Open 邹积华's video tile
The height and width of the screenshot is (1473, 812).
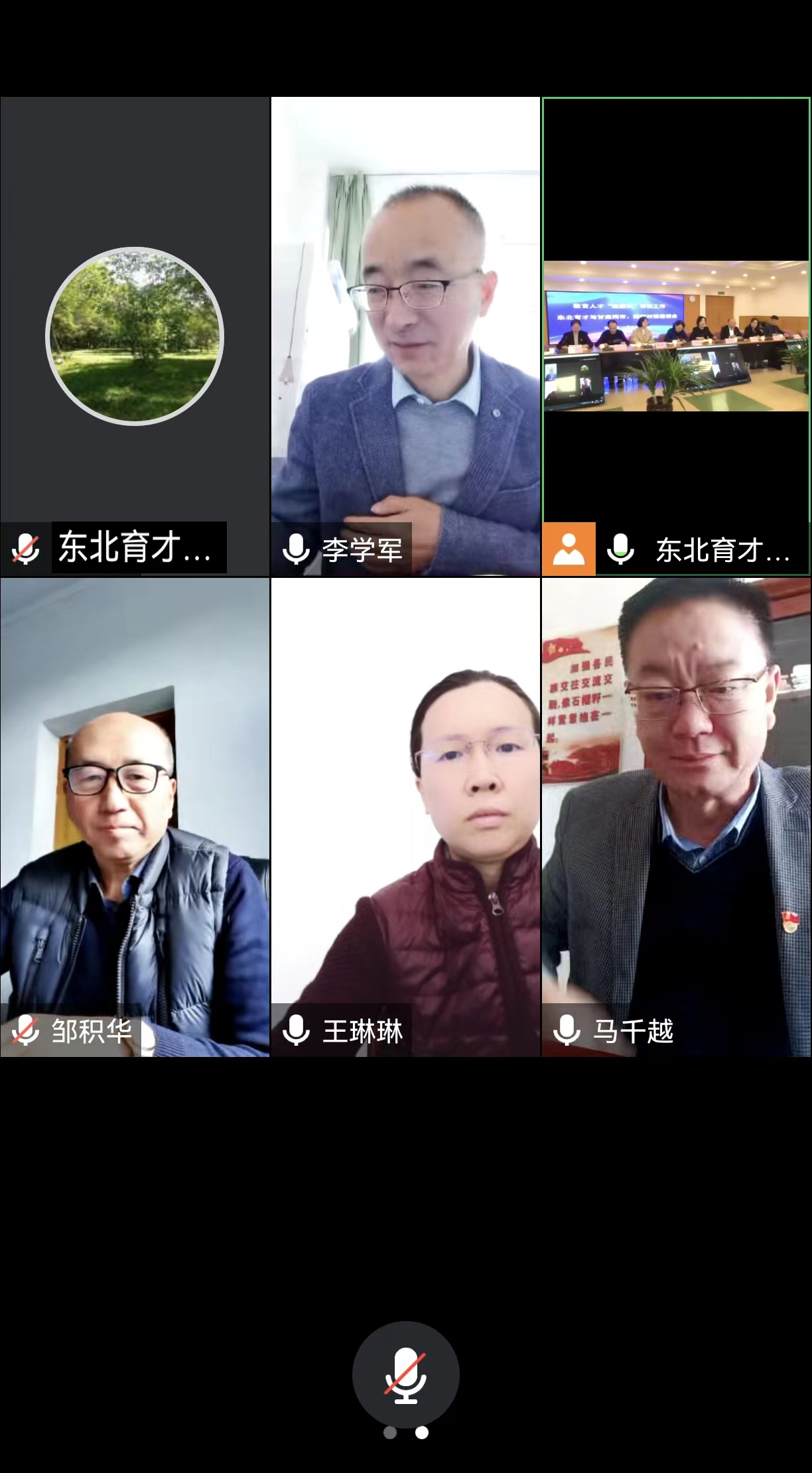135,817
